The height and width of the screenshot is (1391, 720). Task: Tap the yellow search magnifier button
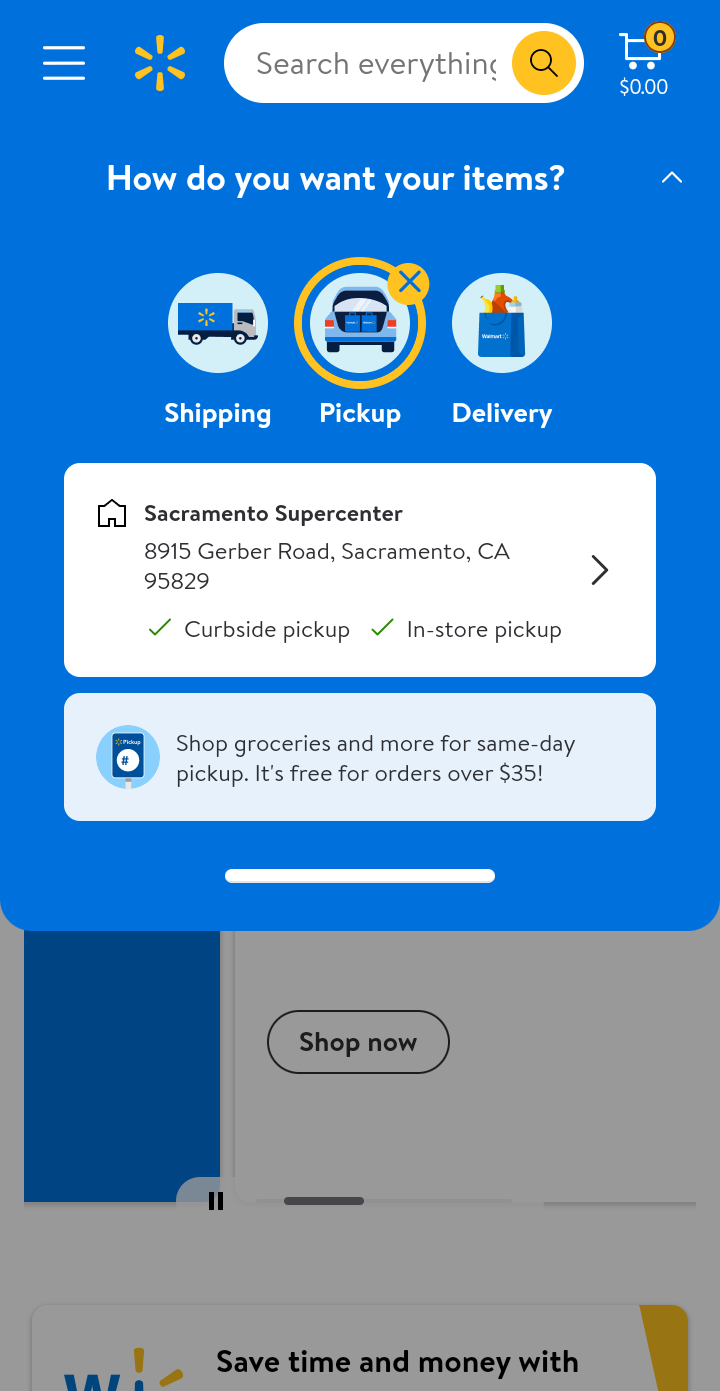[543, 63]
